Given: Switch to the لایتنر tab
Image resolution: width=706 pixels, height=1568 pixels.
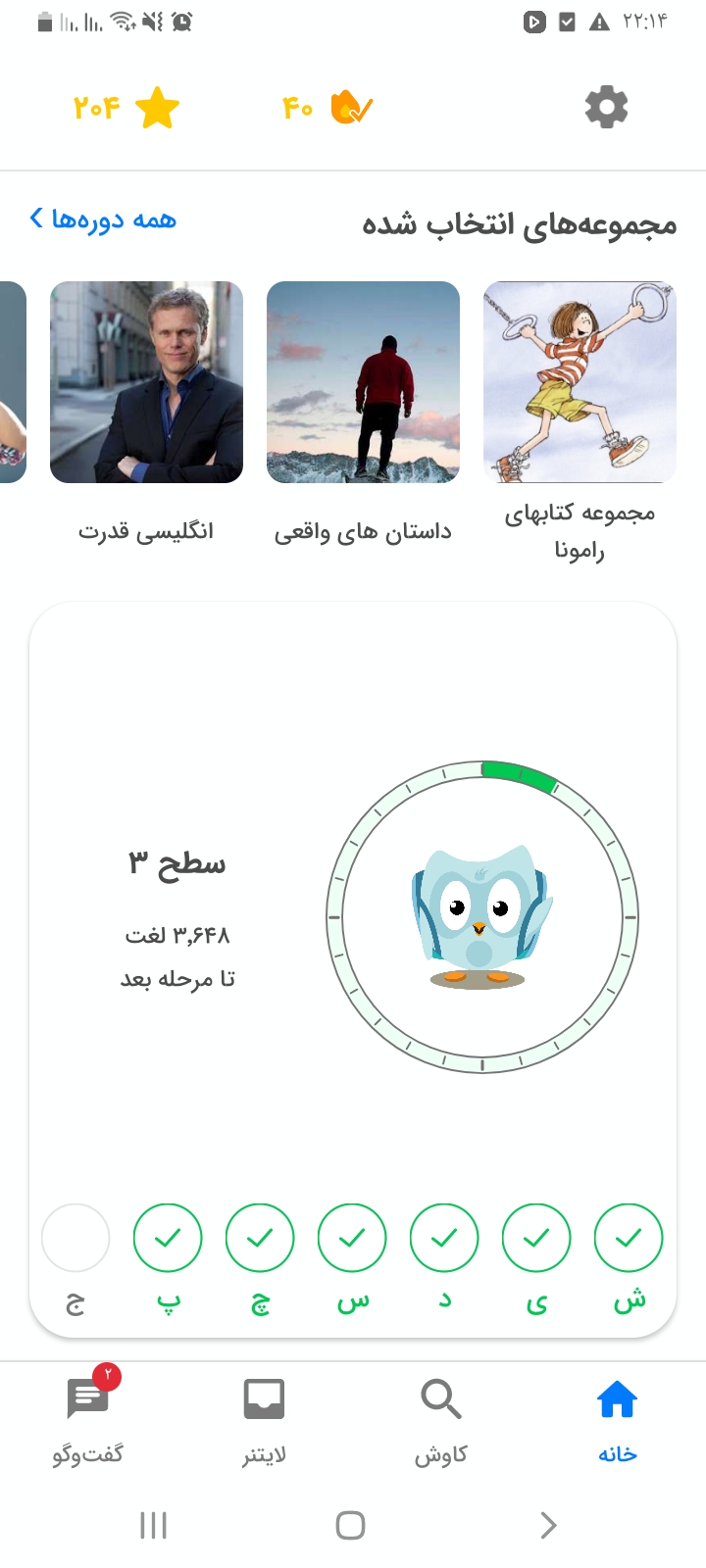Looking at the screenshot, I should (264, 1420).
